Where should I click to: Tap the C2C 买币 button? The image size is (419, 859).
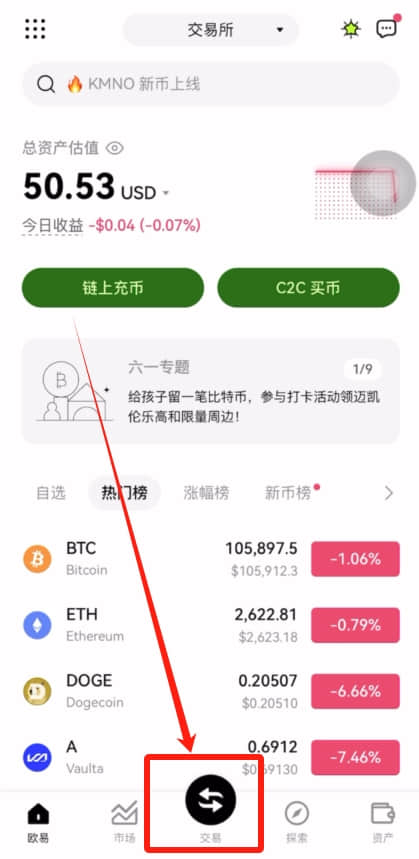pos(308,288)
